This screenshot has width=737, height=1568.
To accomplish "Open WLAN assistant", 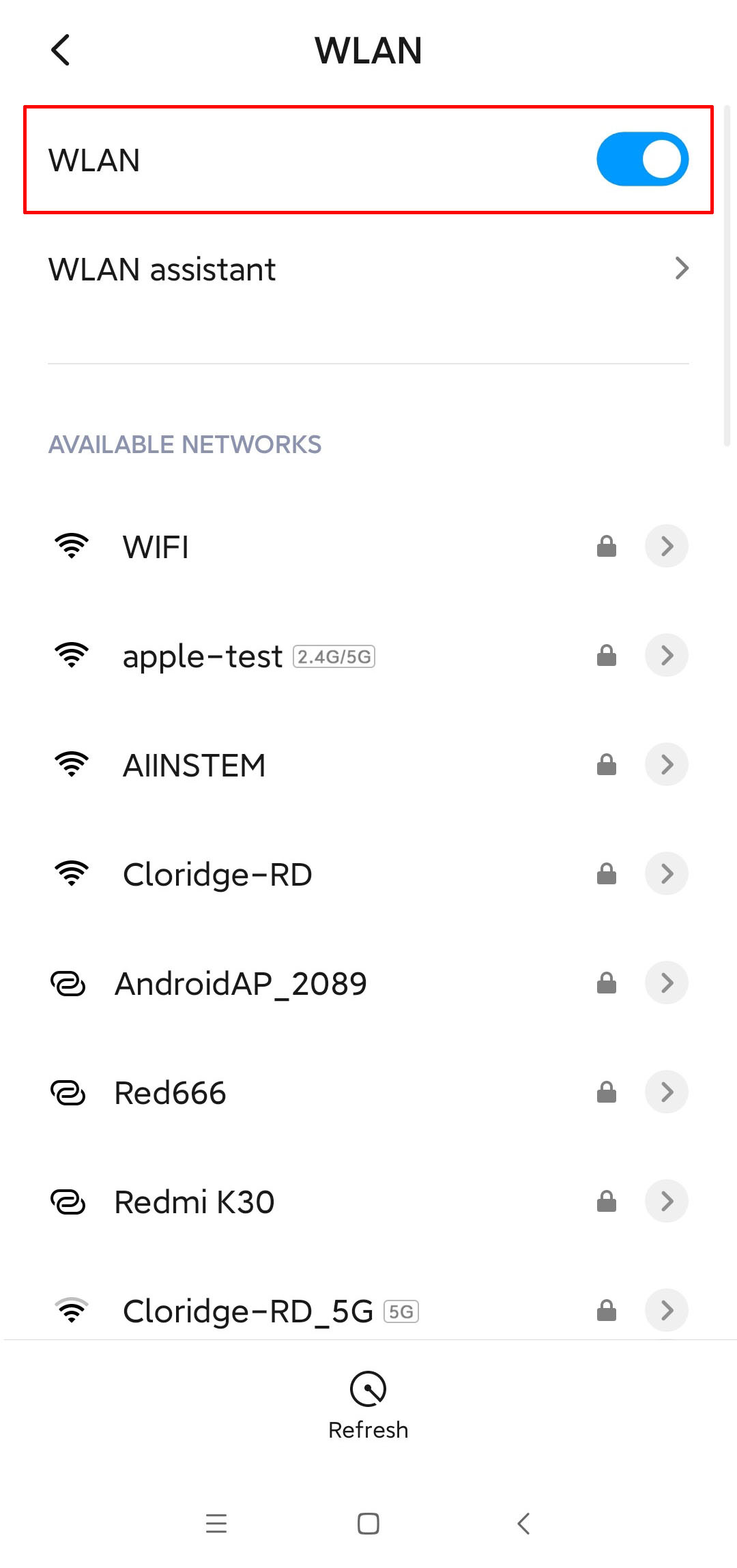I will tap(369, 269).
